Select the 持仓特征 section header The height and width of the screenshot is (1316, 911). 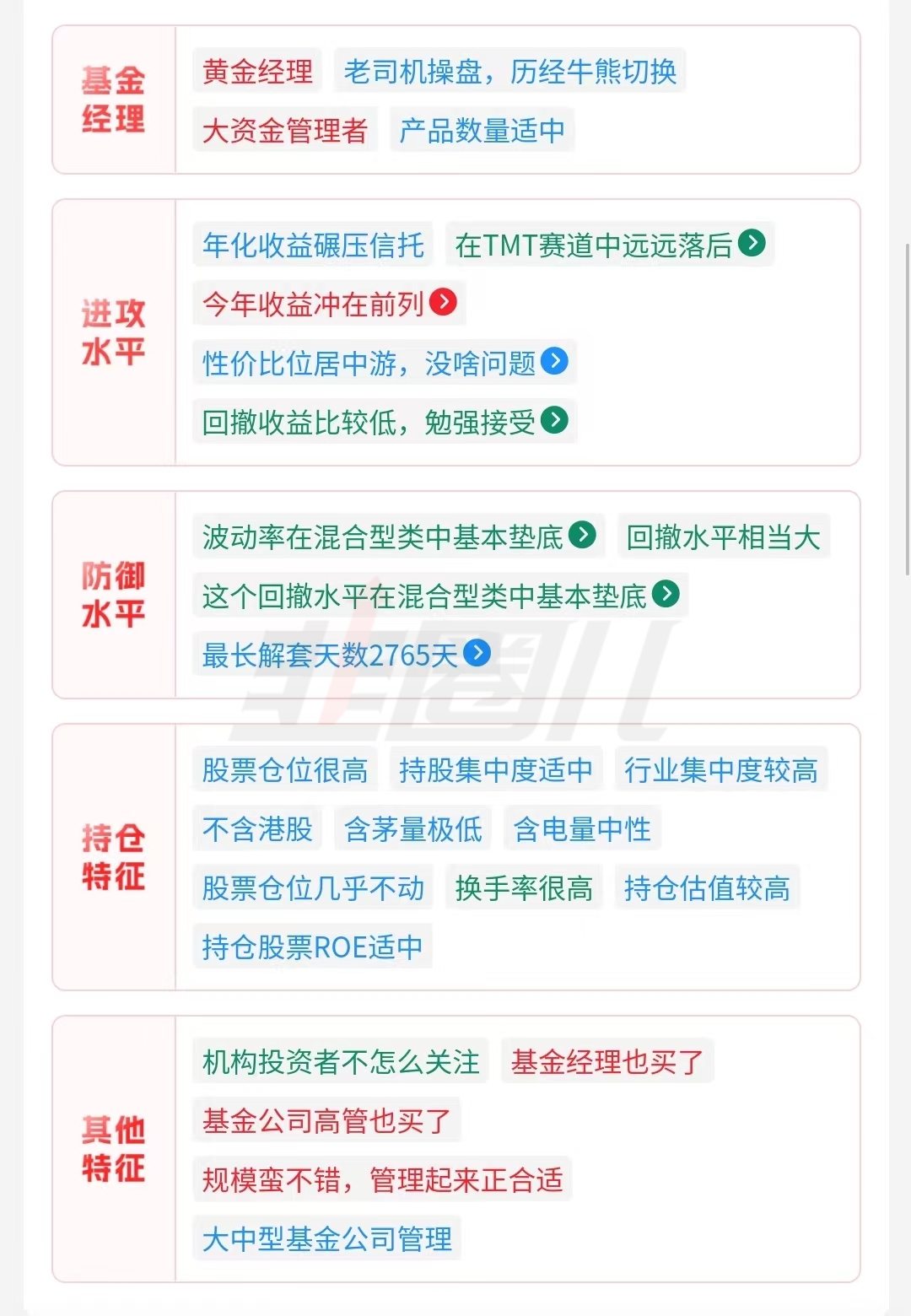tap(112, 858)
